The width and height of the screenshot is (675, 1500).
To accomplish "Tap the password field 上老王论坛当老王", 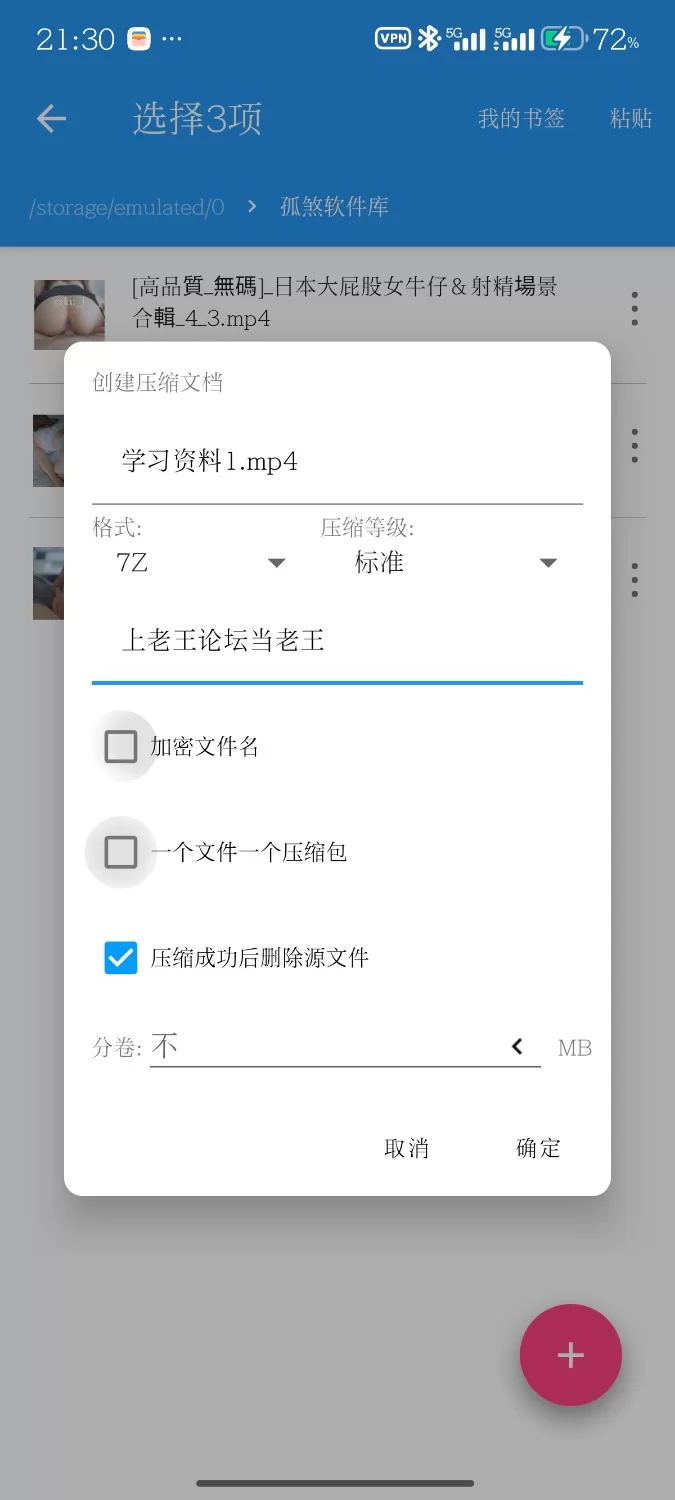I will click(x=336, y=641).
